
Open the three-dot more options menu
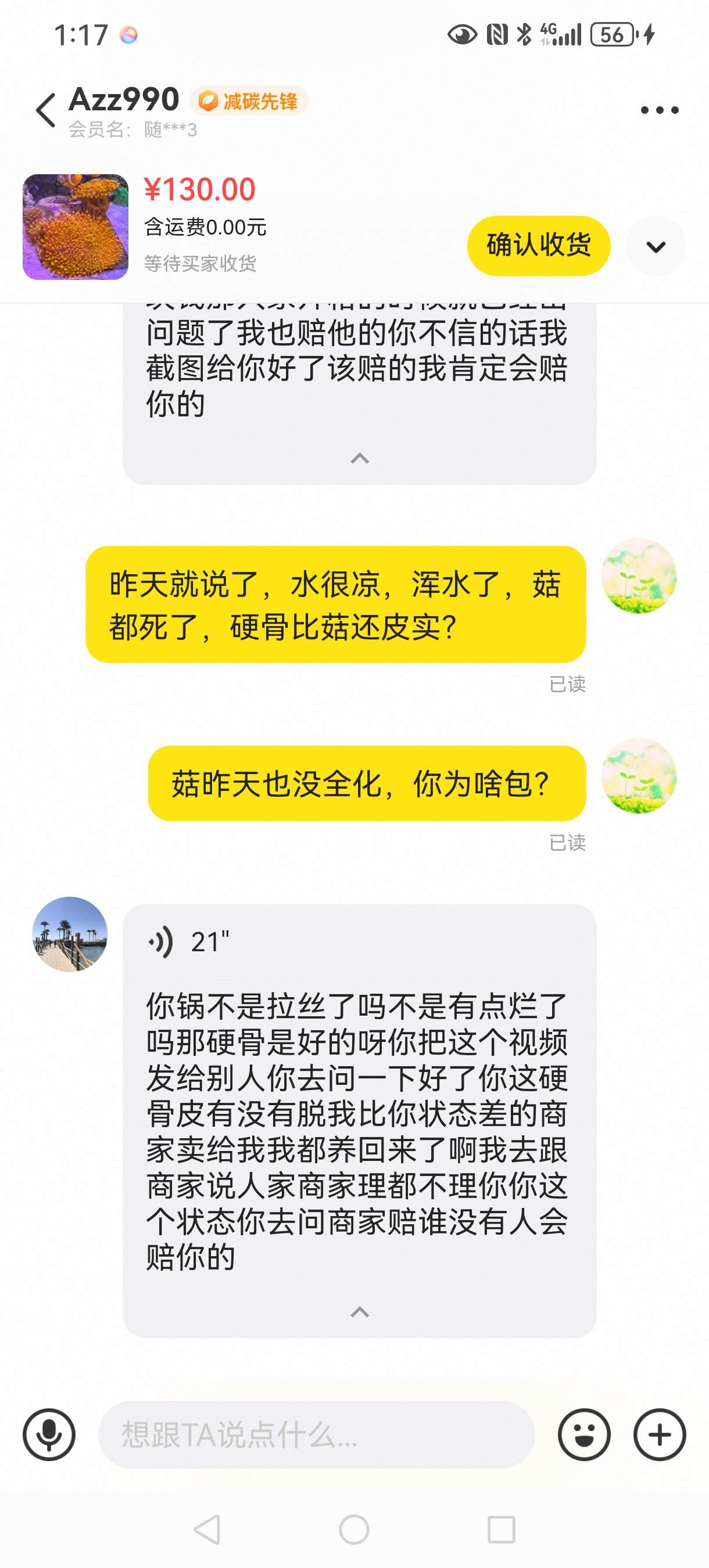659,110
